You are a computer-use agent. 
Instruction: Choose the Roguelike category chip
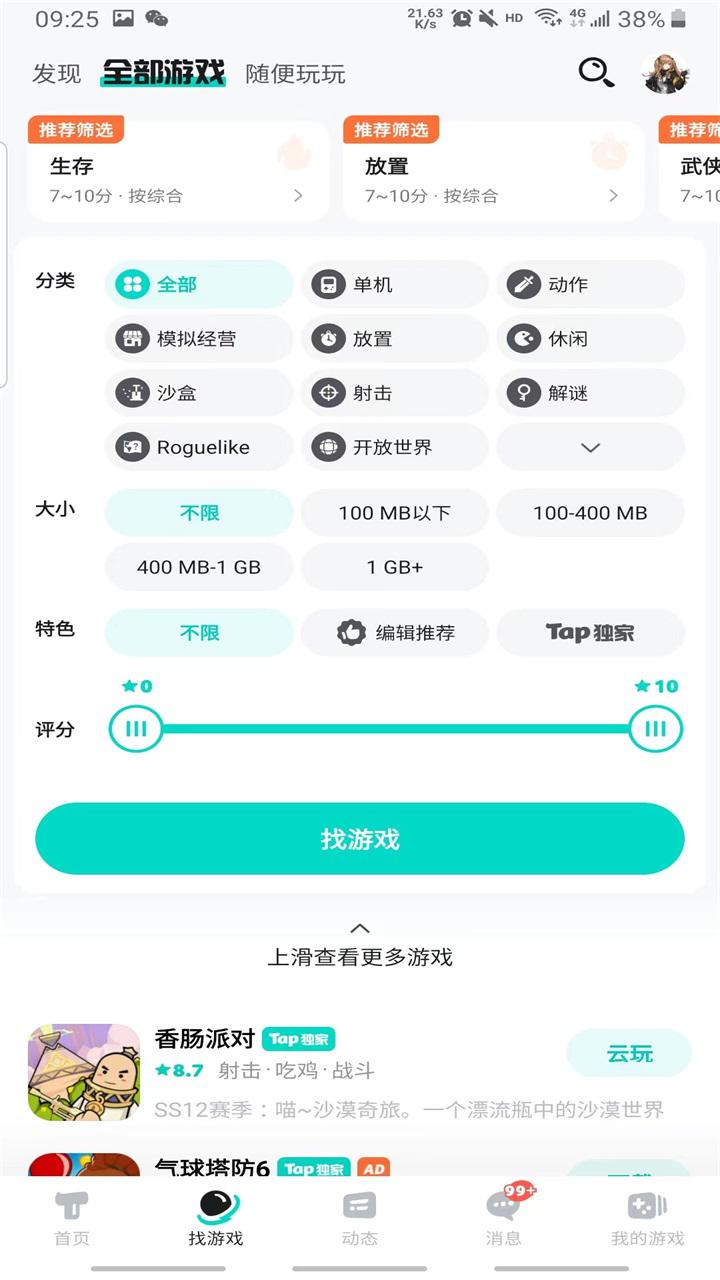tap(199, 447)
